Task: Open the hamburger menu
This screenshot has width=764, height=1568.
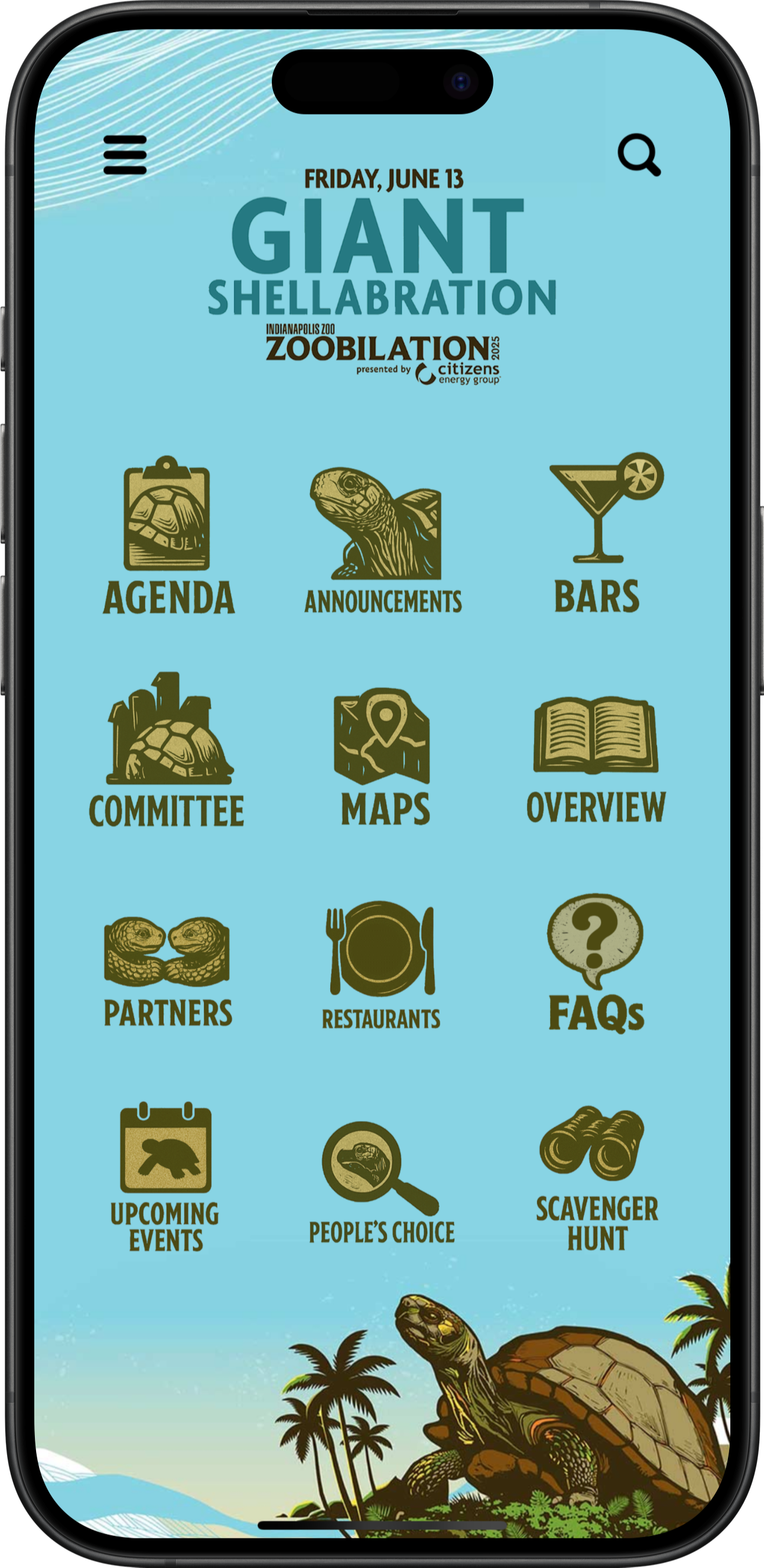Action: point(125,155)
